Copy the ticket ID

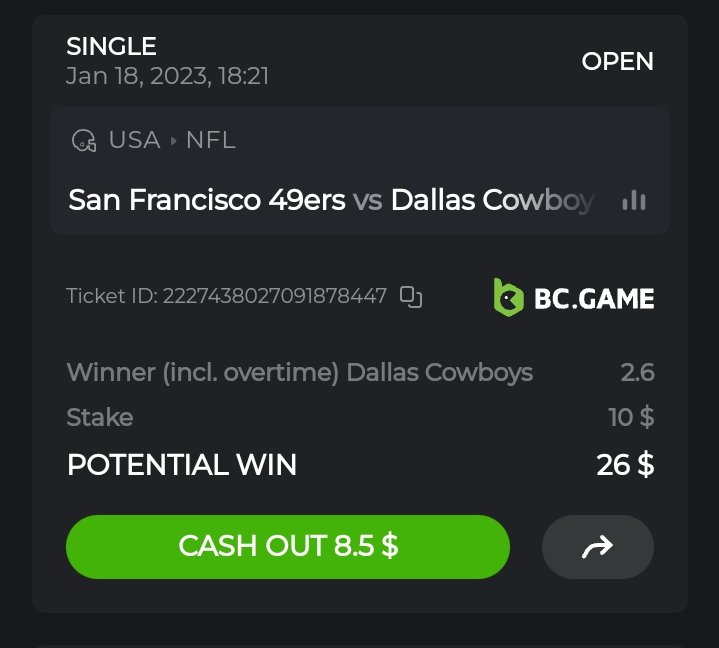tap(411, 296)
